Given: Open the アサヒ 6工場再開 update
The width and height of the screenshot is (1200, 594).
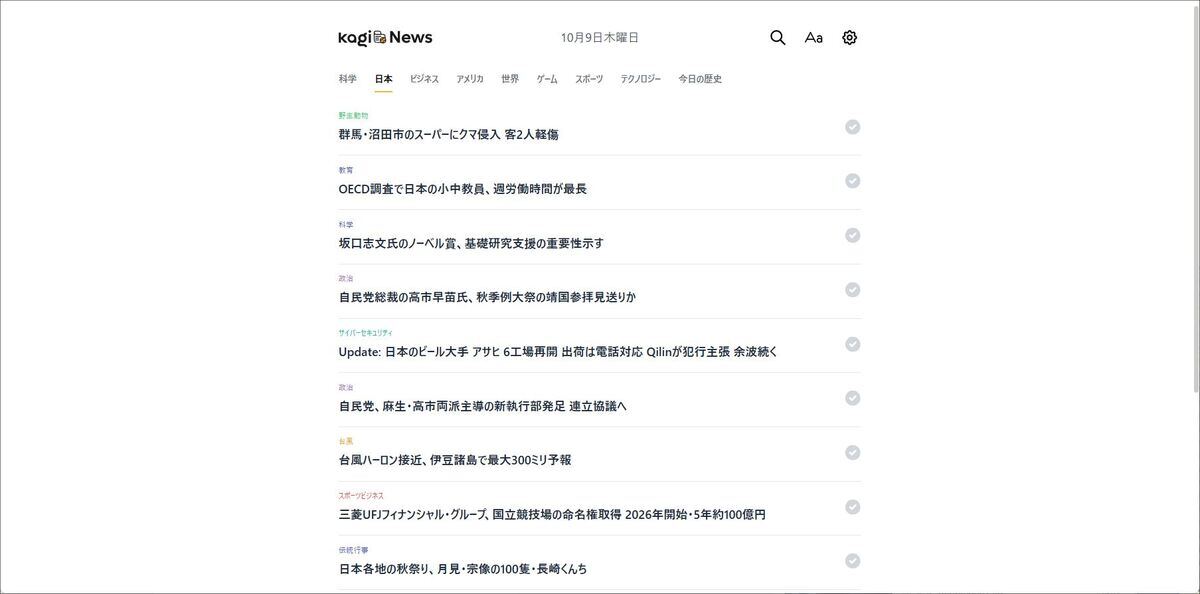Looking at the screenshot, I should [x=557, y=352].
